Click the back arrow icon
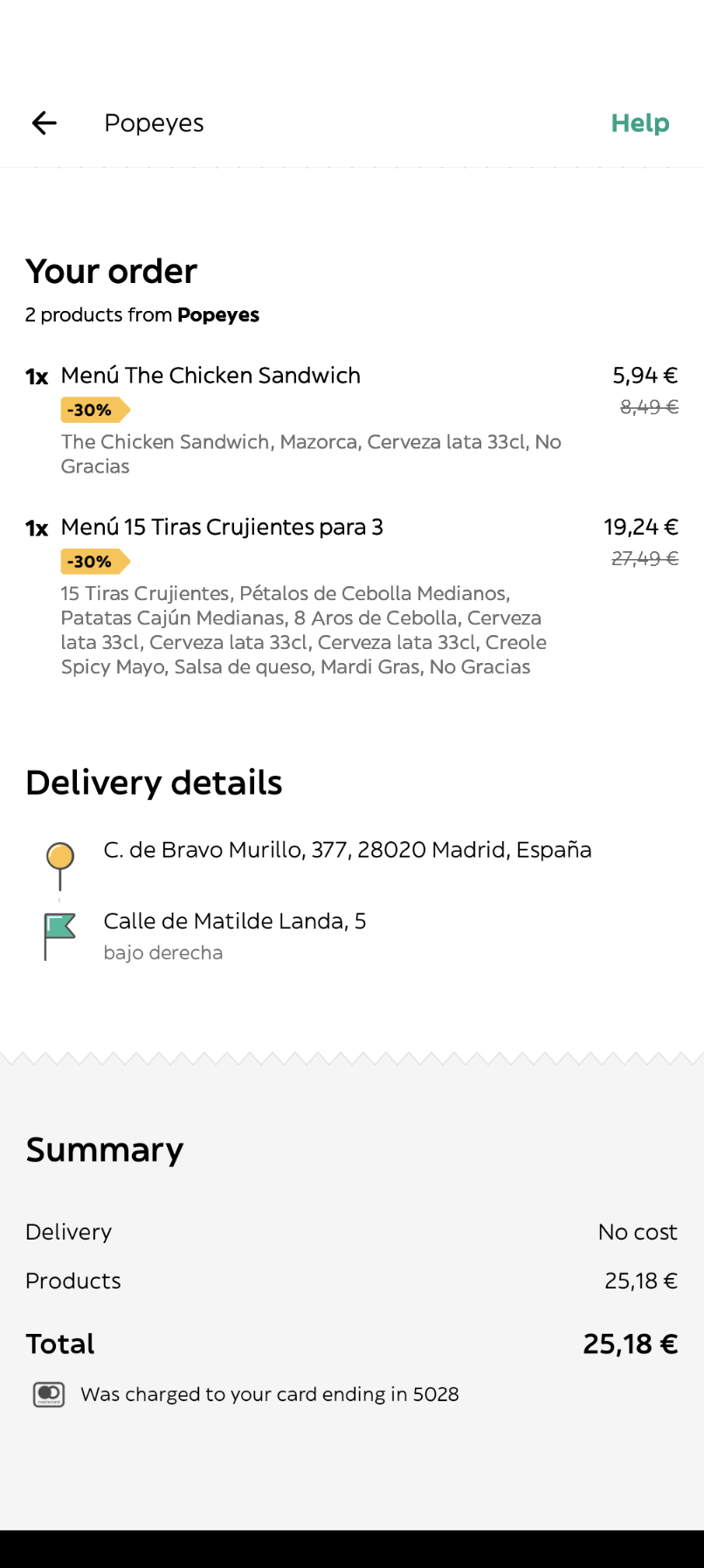Image resolution: width=704 pixels, height=1568 pixels. tap(43, 122)
